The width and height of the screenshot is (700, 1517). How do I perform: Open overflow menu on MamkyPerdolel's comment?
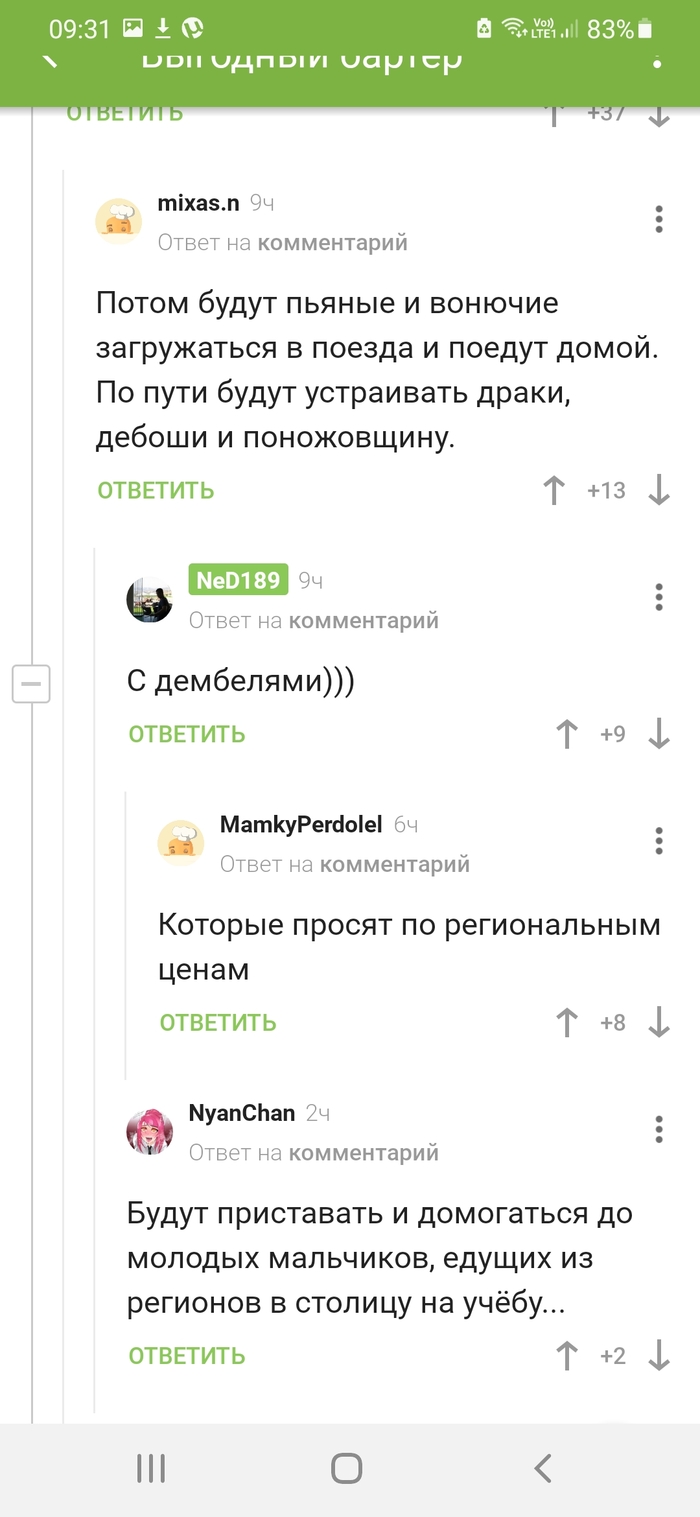(659, 841)
